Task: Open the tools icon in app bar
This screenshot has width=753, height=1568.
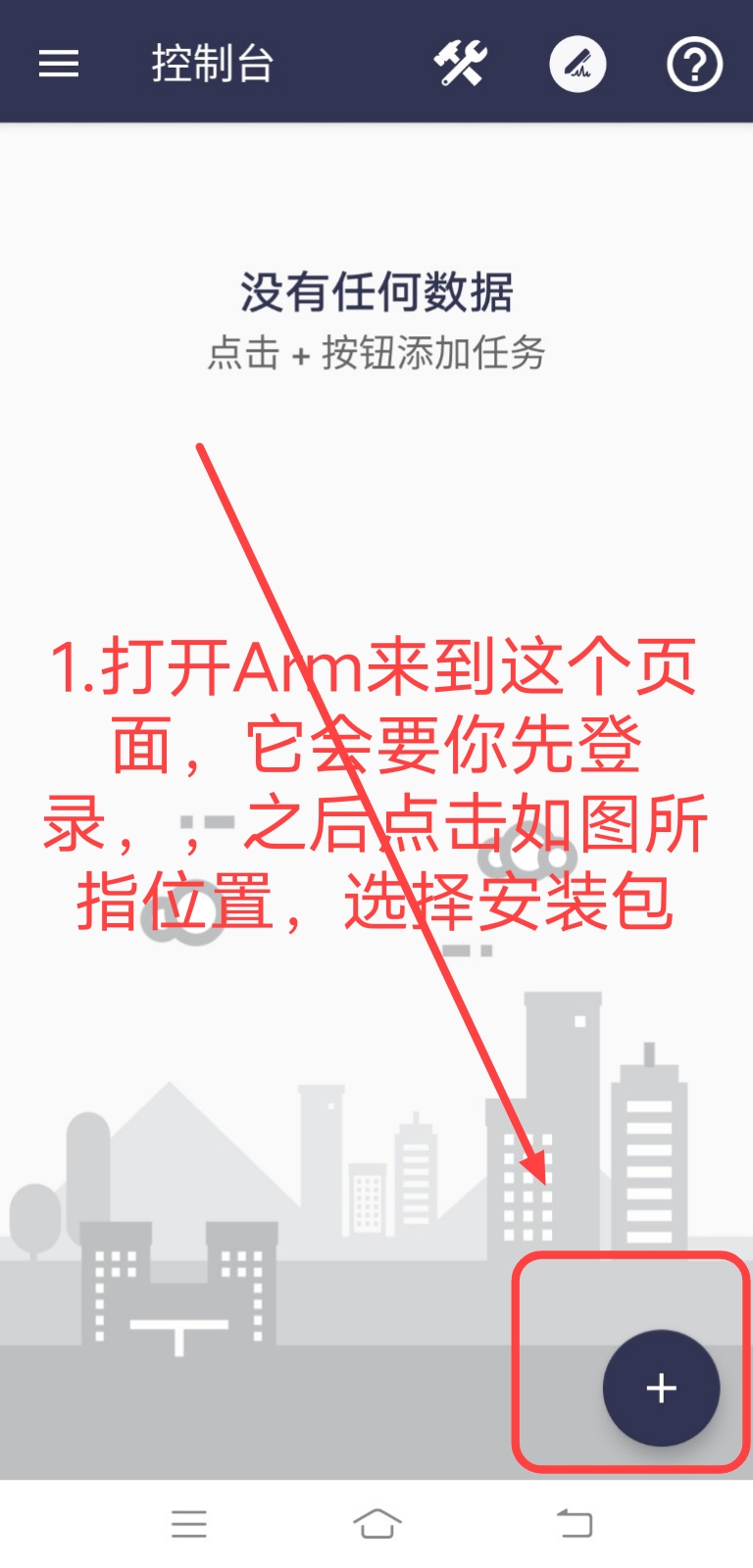Action: coord(461,65)
